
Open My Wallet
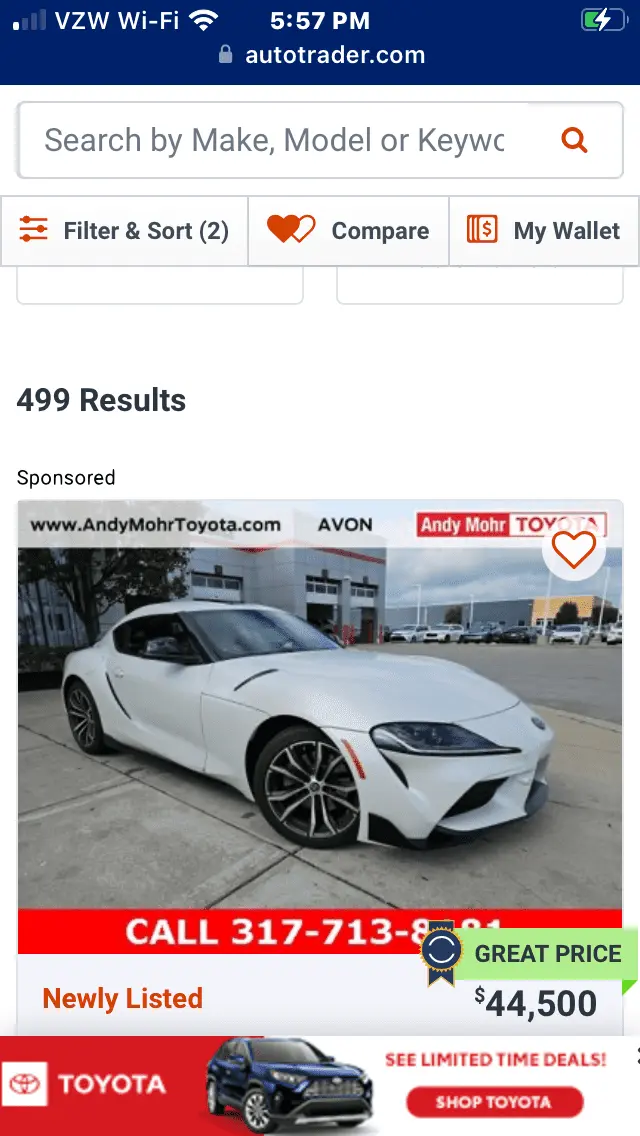click(x=544, y=231)
